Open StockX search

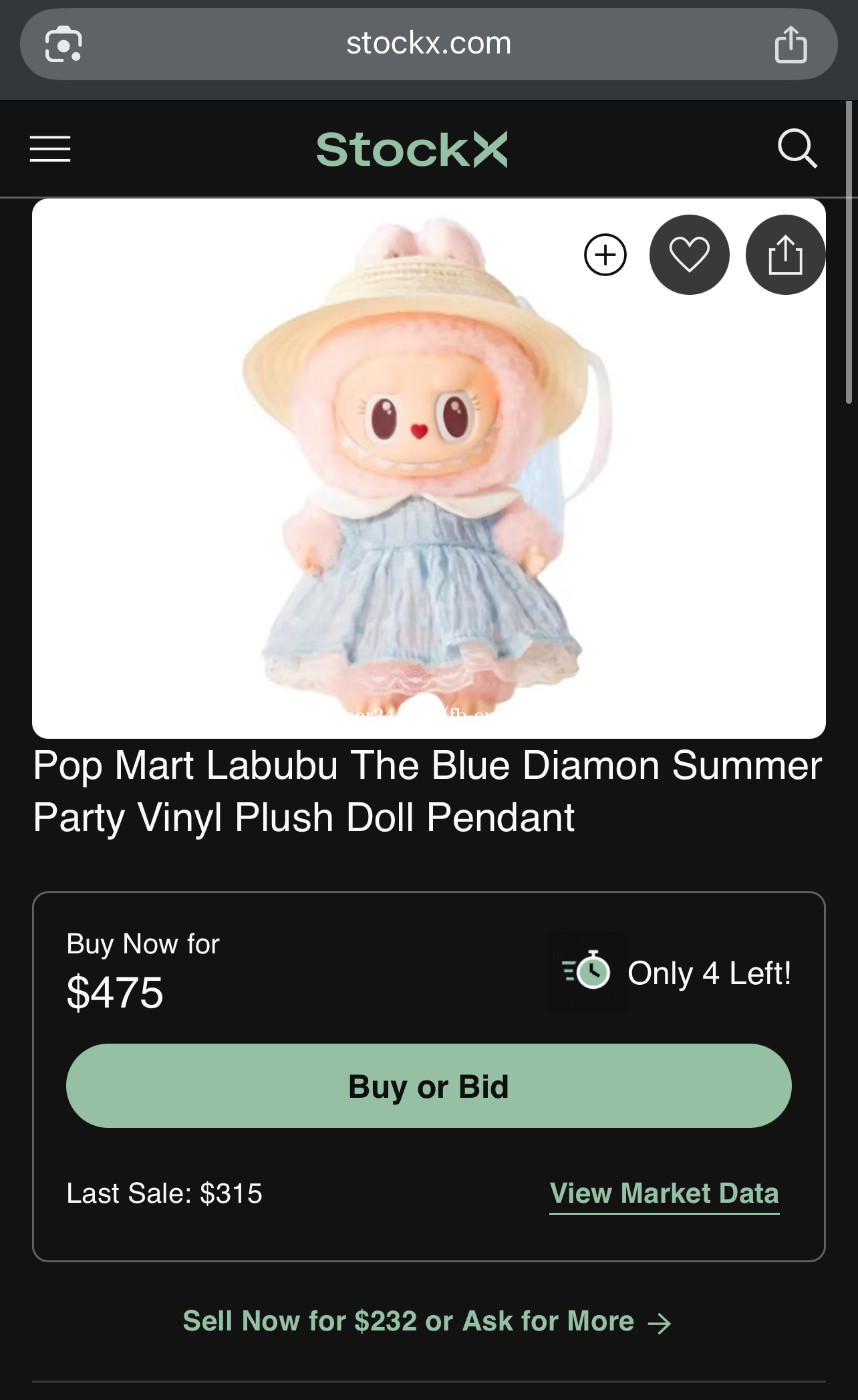click(797, 149)
